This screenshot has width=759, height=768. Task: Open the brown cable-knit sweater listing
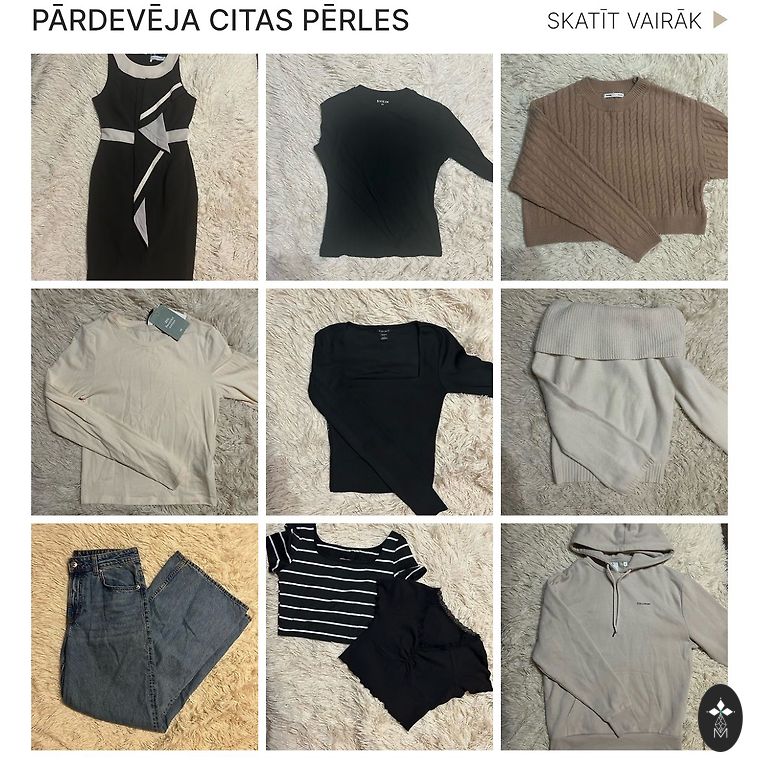point(614,167)
